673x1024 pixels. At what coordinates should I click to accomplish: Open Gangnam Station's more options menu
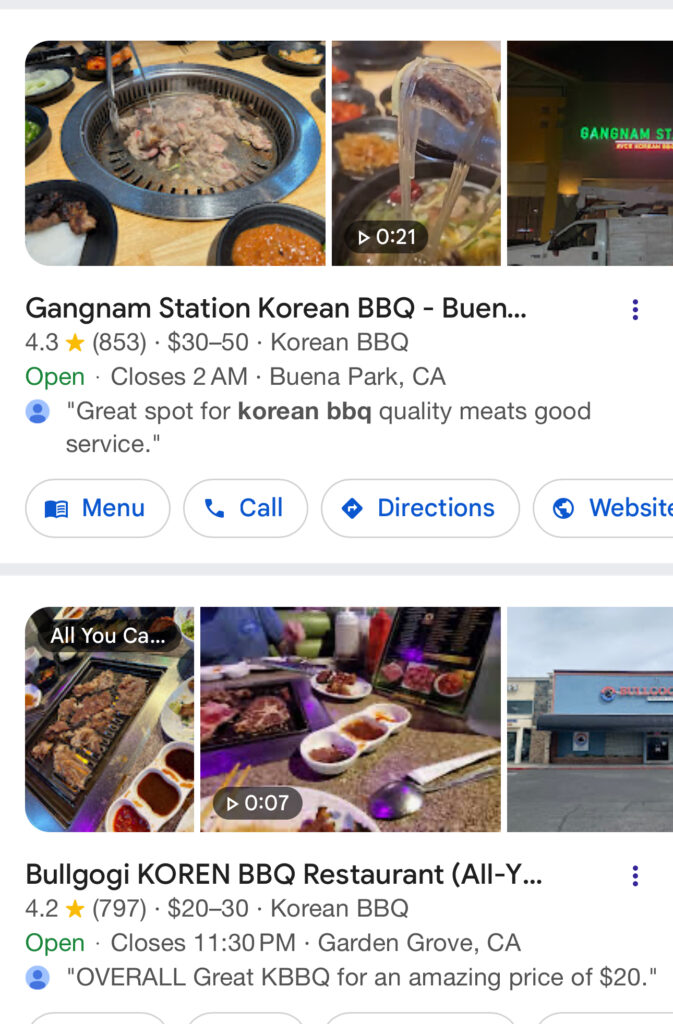[634, 310]
